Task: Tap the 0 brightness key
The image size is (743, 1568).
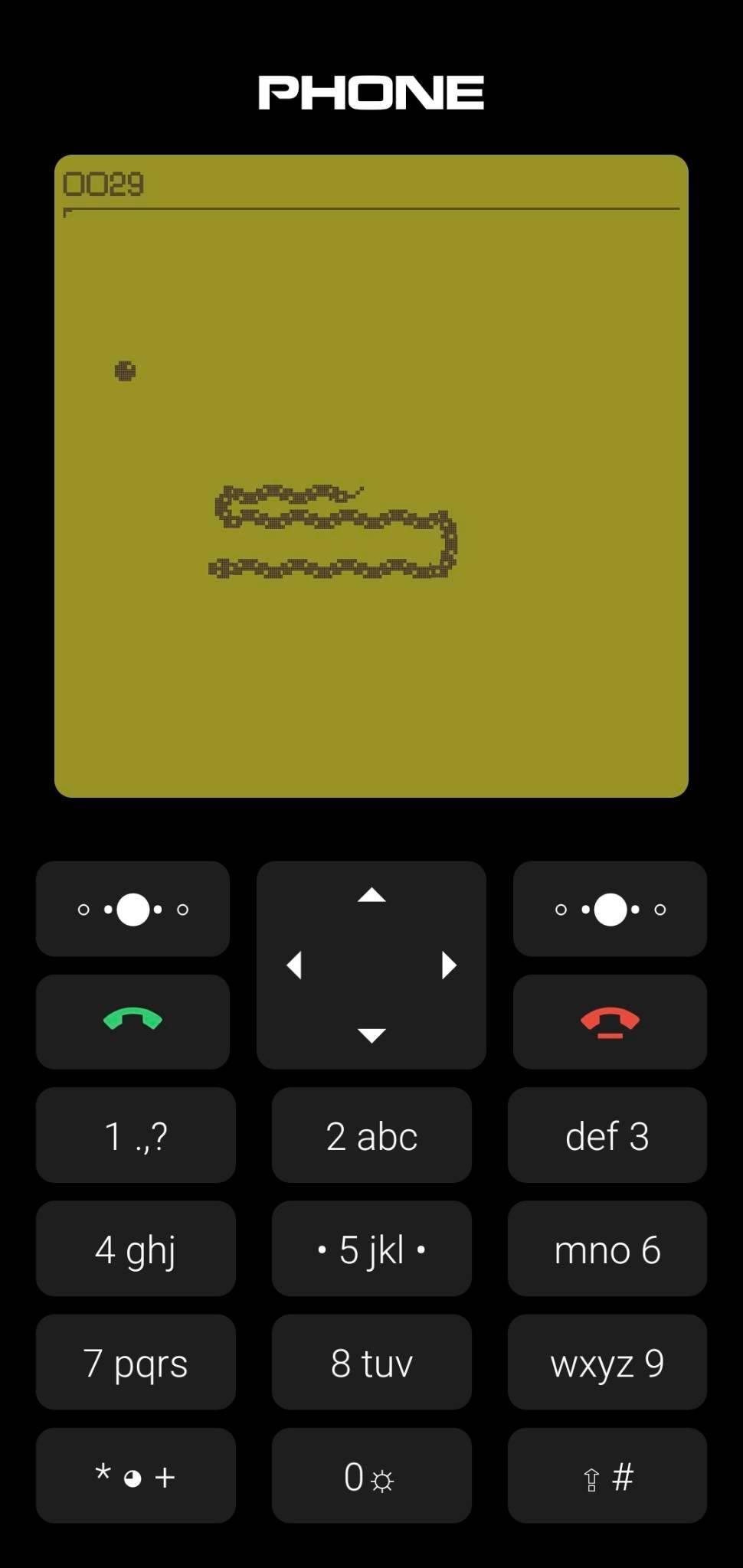Action: click(x=371, y=1475)
